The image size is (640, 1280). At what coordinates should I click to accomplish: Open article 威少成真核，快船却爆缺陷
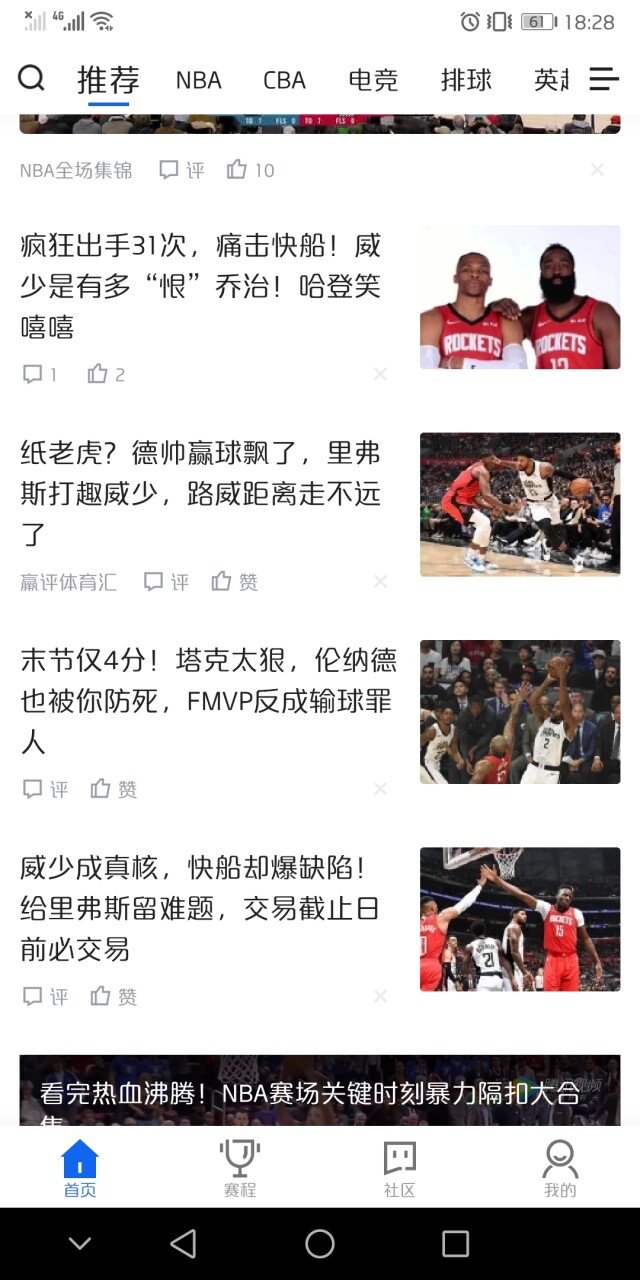tap(200, 908)
